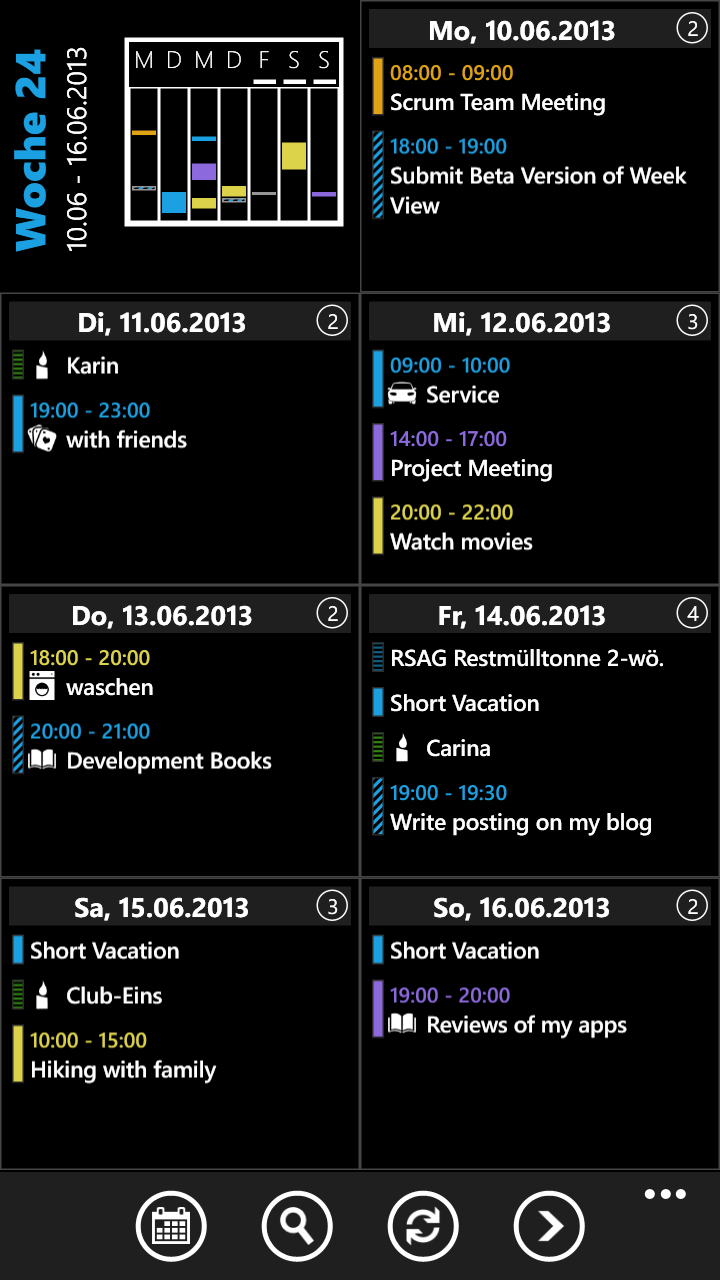Open Karin birthday entry

pyautogui.click(x=92, y=365)
